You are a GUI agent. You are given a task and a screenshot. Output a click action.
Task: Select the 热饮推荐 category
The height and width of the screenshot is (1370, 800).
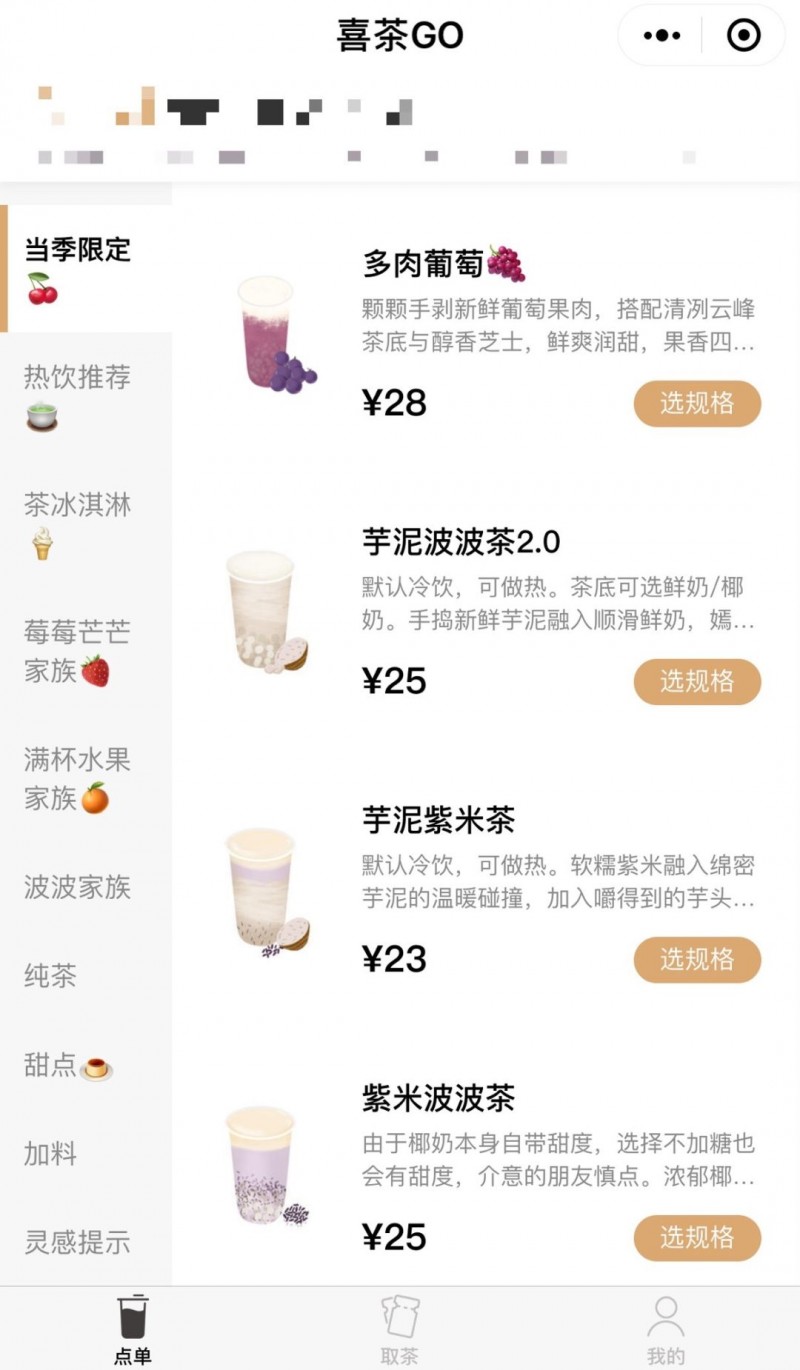(x=78, y=396)
